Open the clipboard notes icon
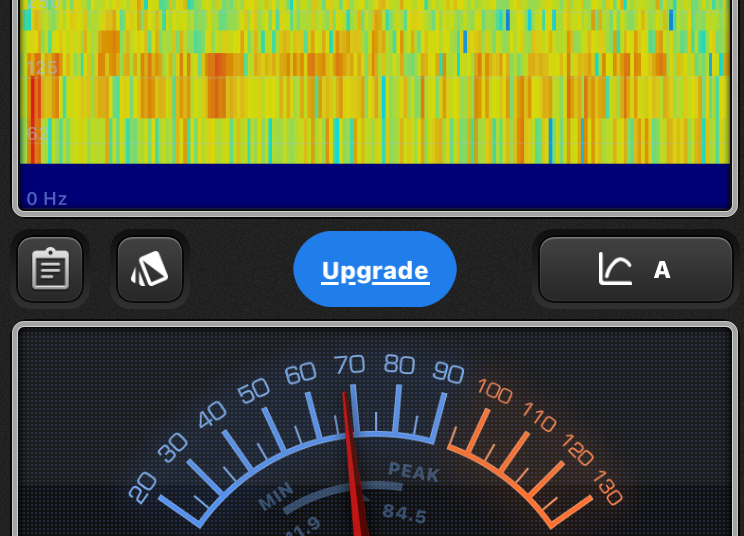 click(x=50, y=270)
